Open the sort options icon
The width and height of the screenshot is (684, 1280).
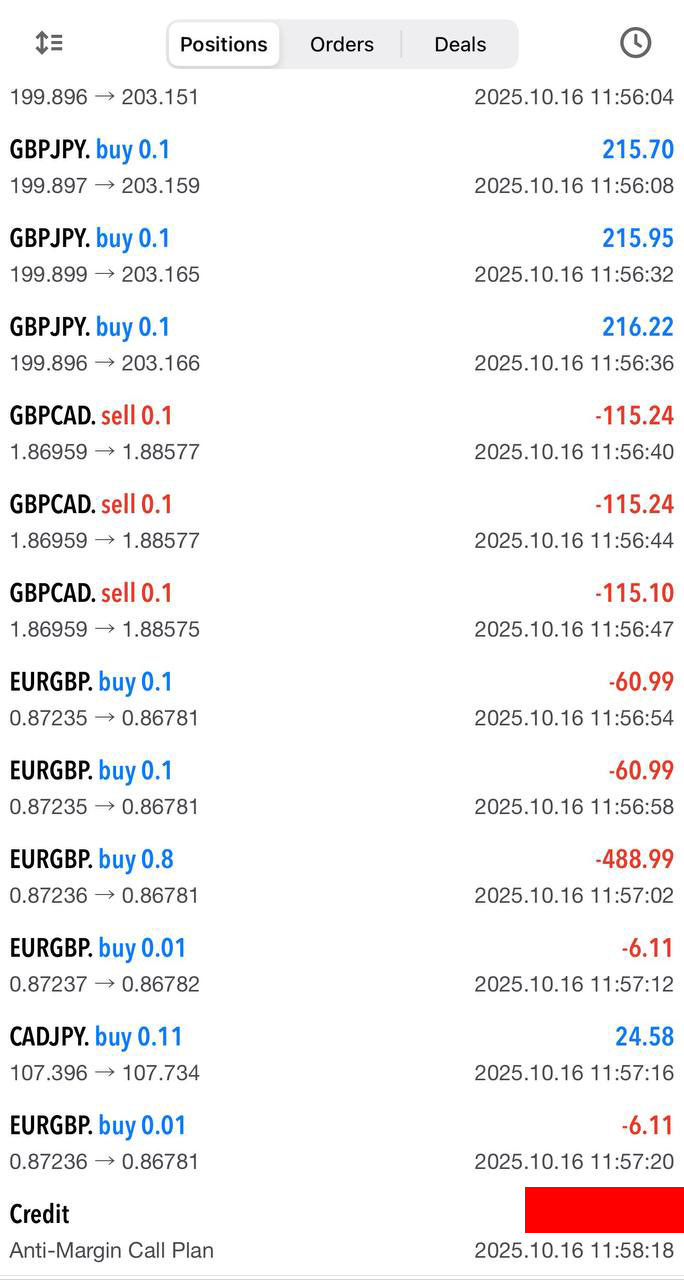(x=49, y=43)
